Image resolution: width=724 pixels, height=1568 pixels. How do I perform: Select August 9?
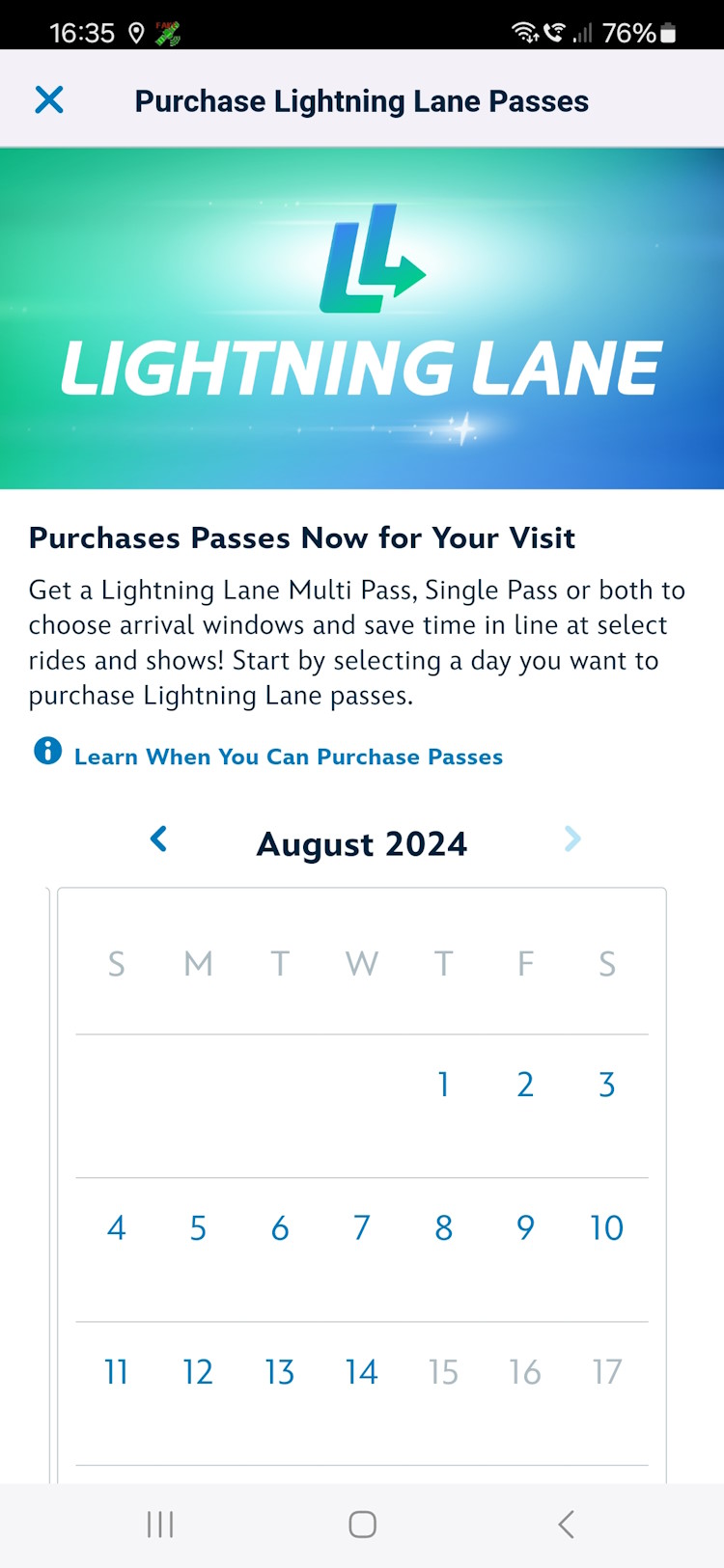tap(525, 1227)
